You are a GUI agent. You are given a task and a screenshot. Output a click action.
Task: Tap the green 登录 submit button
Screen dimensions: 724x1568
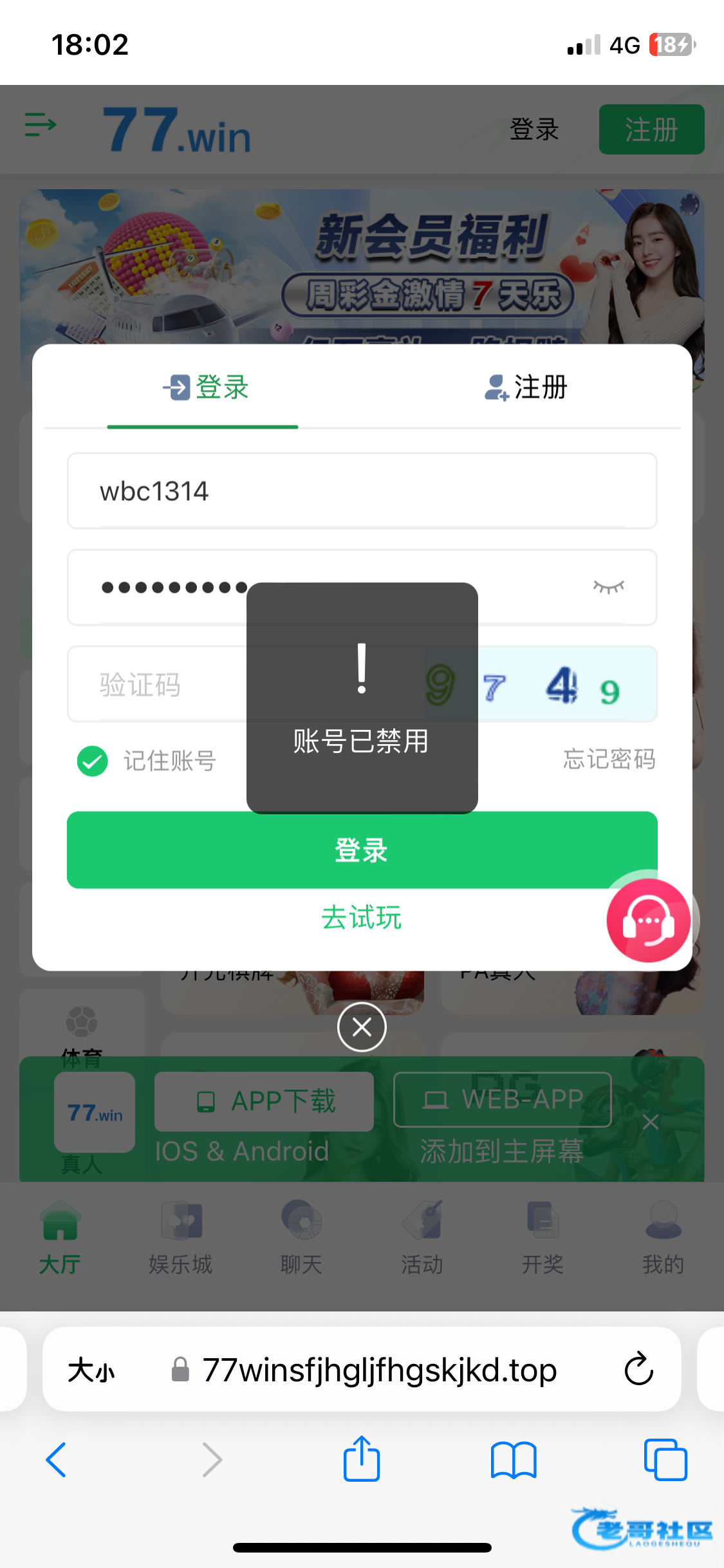[x=362, y=850]
